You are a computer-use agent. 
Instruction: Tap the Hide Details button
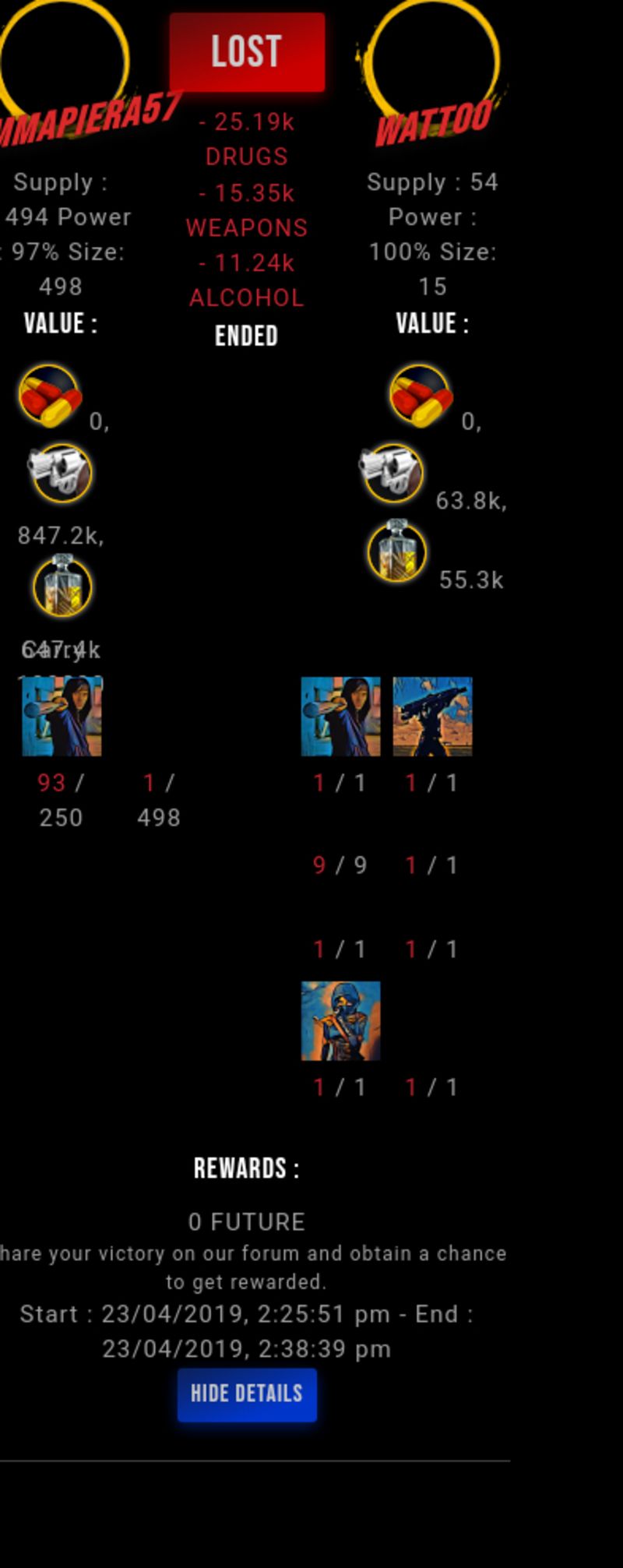pyautogui.click(x=247, y=1394)
